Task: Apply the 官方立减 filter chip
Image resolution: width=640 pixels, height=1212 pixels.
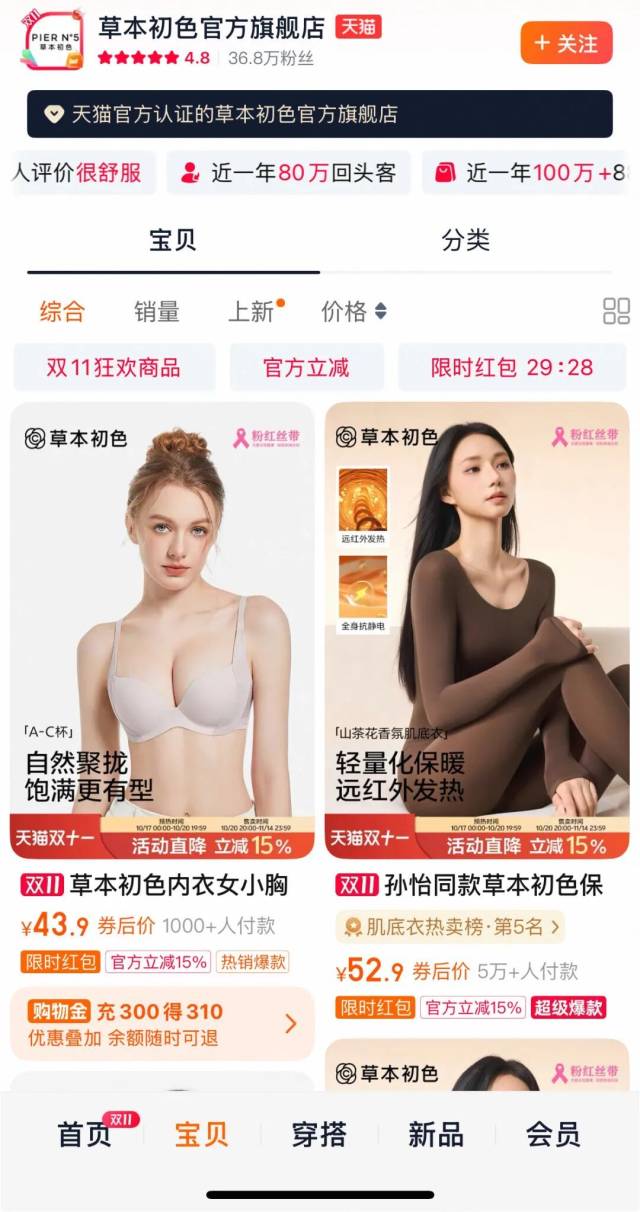Action: click(x=306, y=367)
